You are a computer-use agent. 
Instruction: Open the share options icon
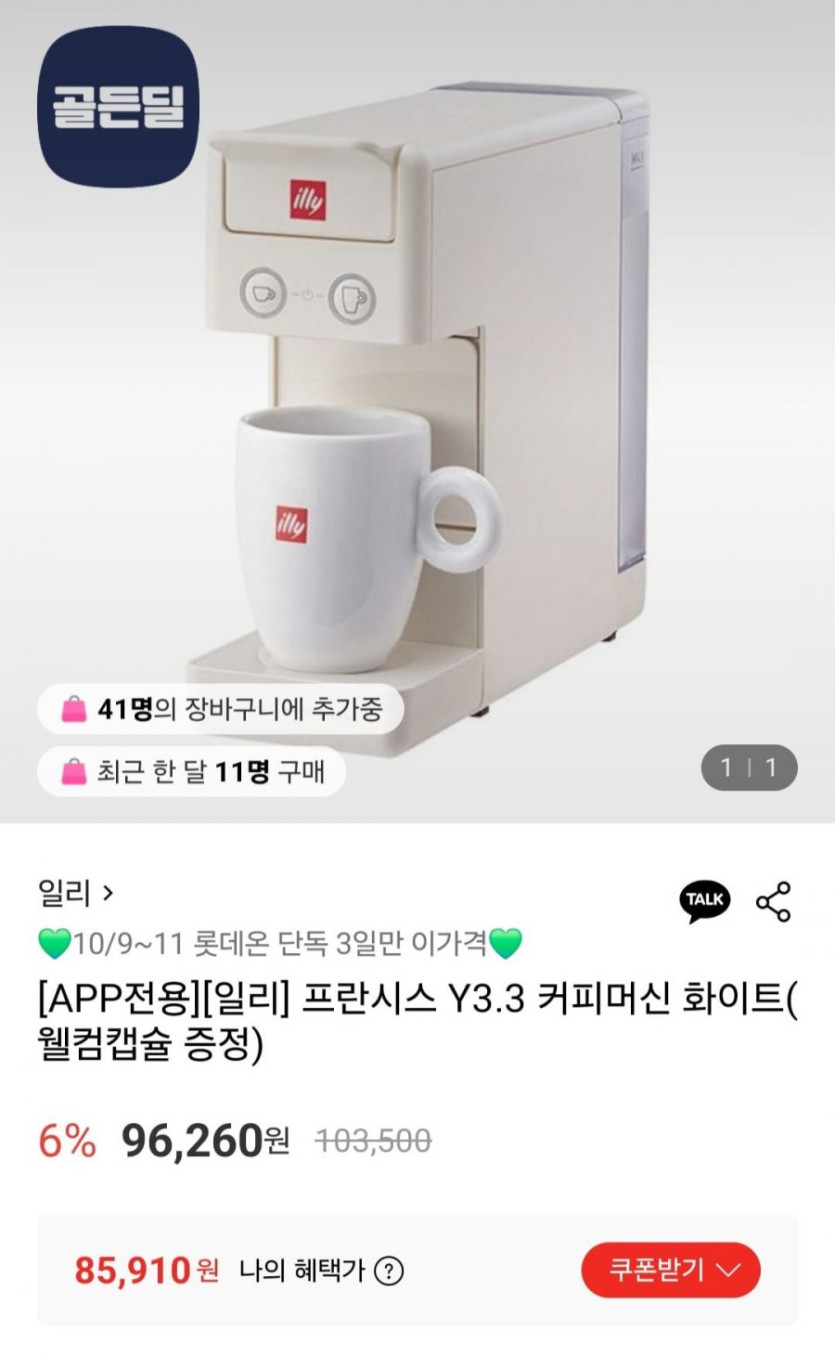point(773,901)
